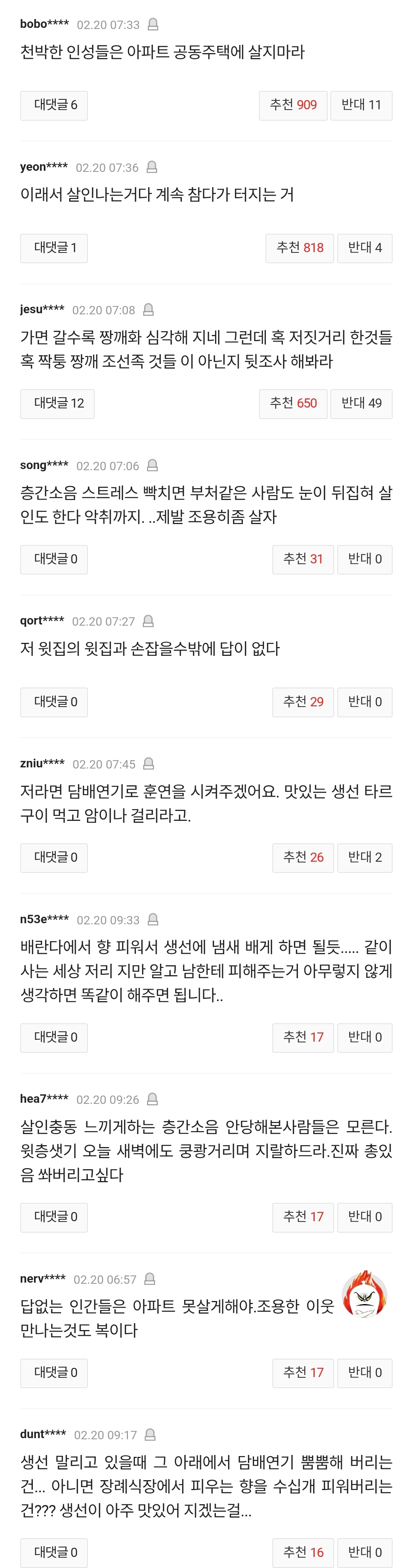View the 1 reply on yeon****'s comment
The height and width of the screenshot is (1568, 406).
point(54,248)
